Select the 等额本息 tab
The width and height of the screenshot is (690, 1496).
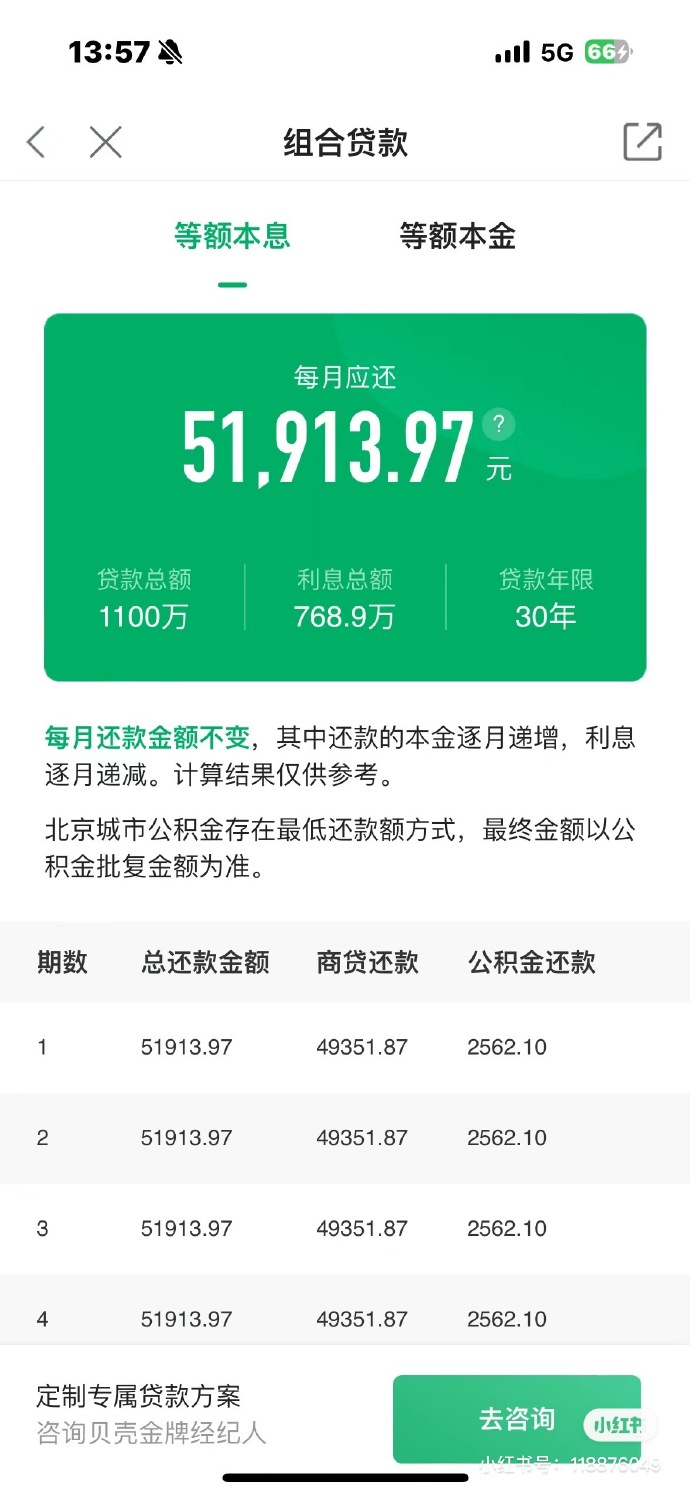click(232, 237)
